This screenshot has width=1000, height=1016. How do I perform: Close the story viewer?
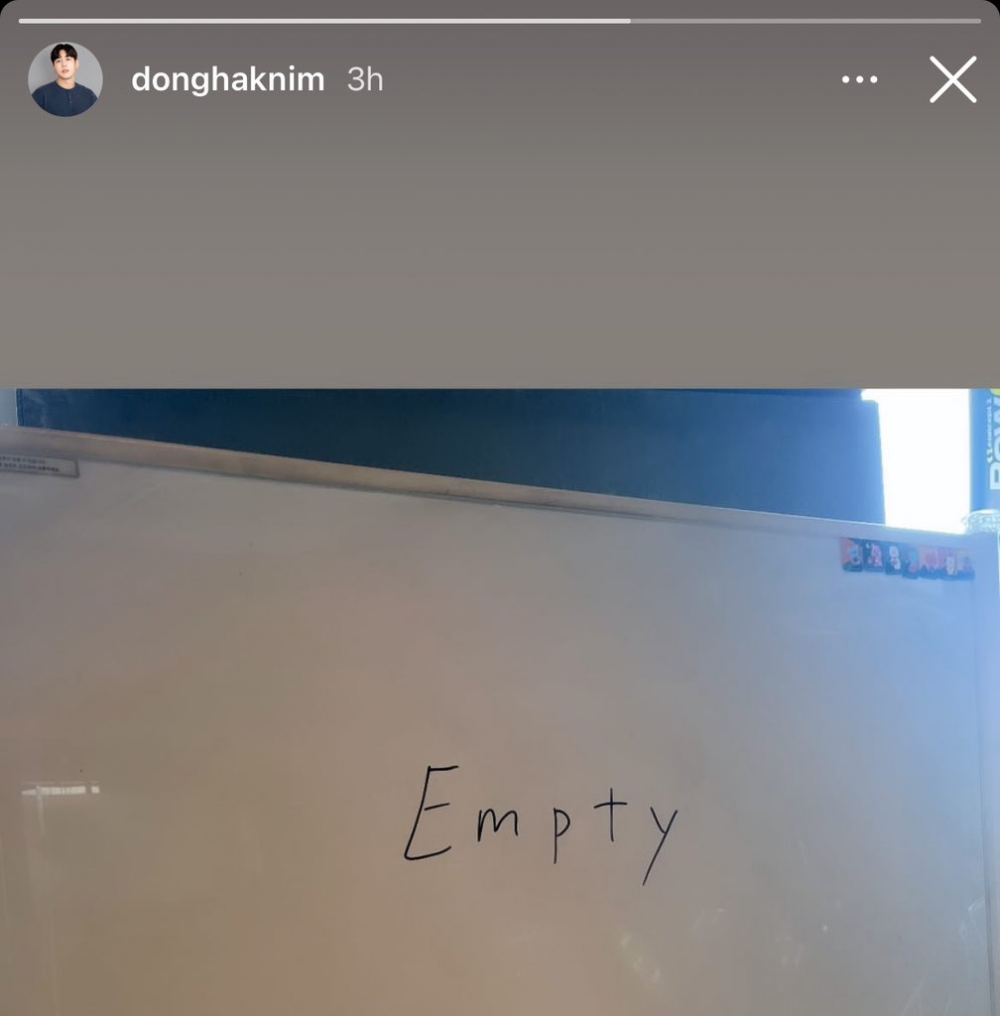952,80
